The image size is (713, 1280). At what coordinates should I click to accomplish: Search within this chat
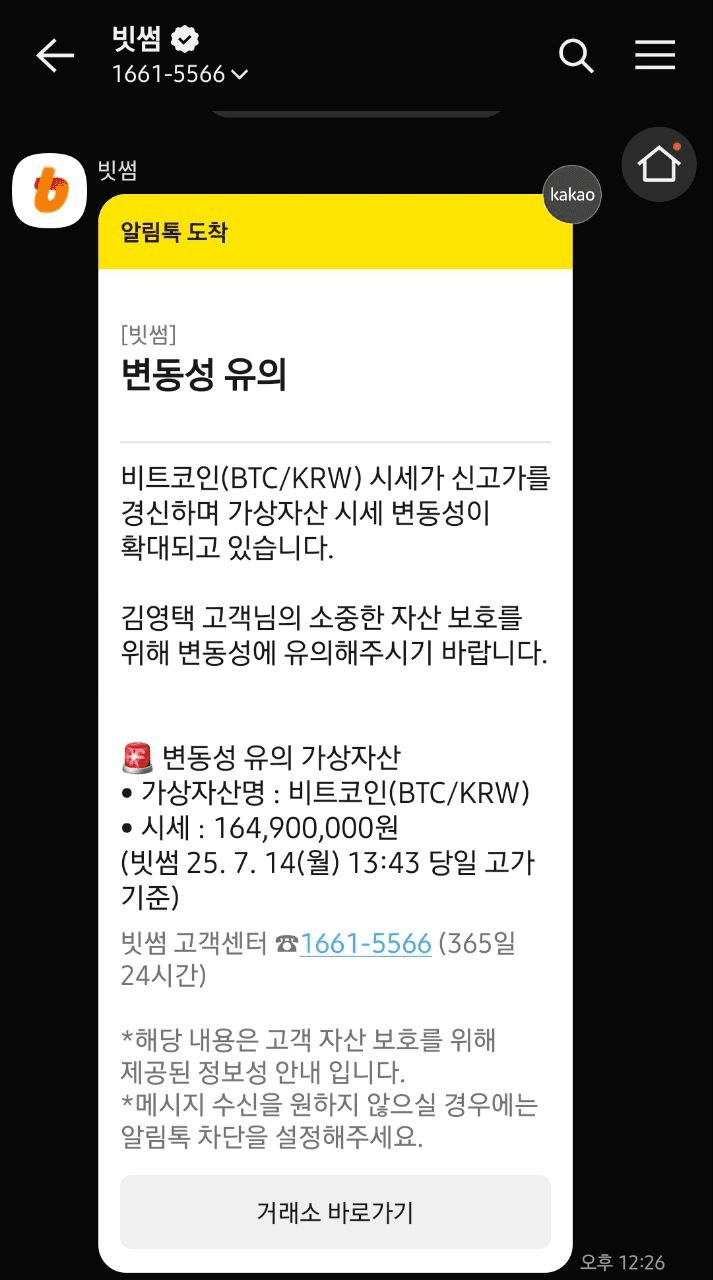tap(576, 56)
